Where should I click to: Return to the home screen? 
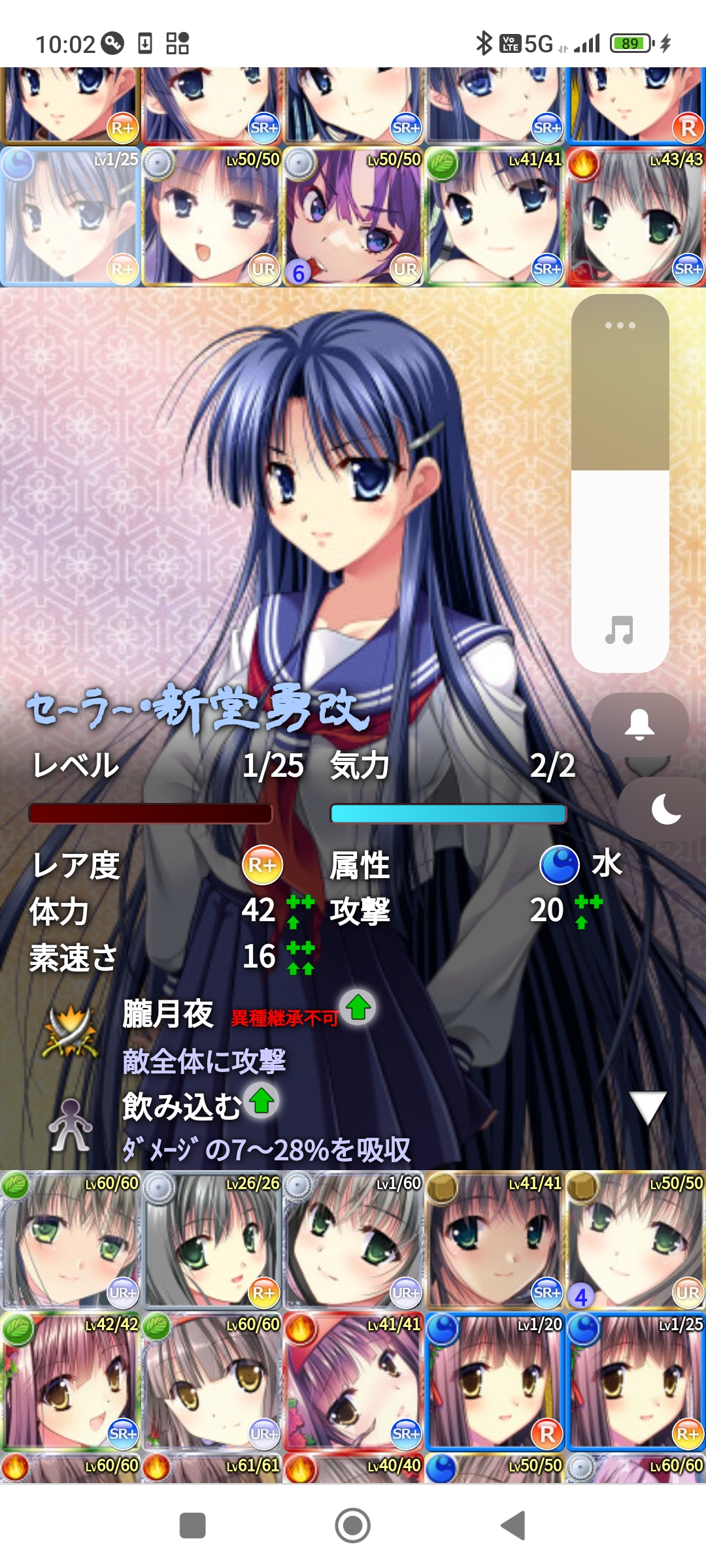[x=353, y=1526]
